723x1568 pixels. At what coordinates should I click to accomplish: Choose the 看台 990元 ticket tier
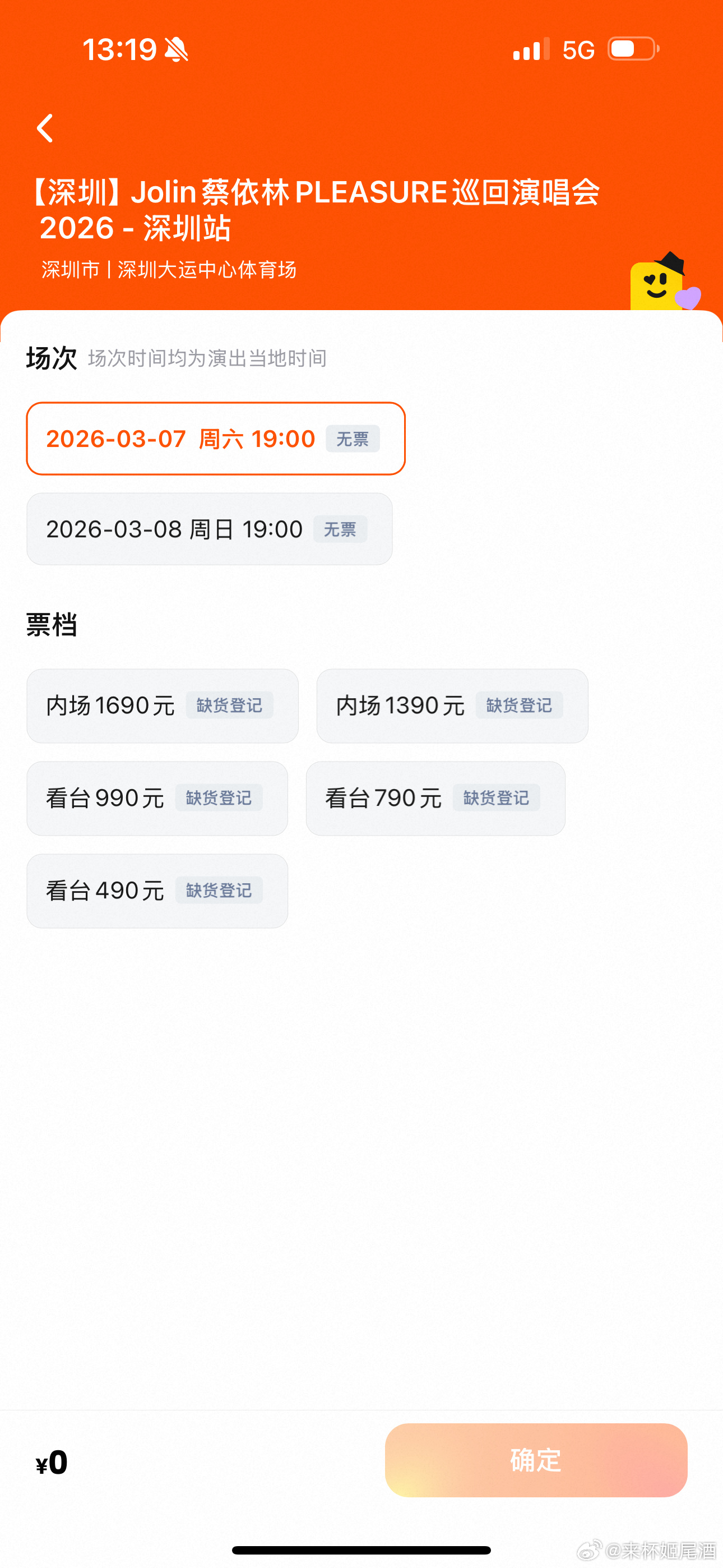coord(157,798)
